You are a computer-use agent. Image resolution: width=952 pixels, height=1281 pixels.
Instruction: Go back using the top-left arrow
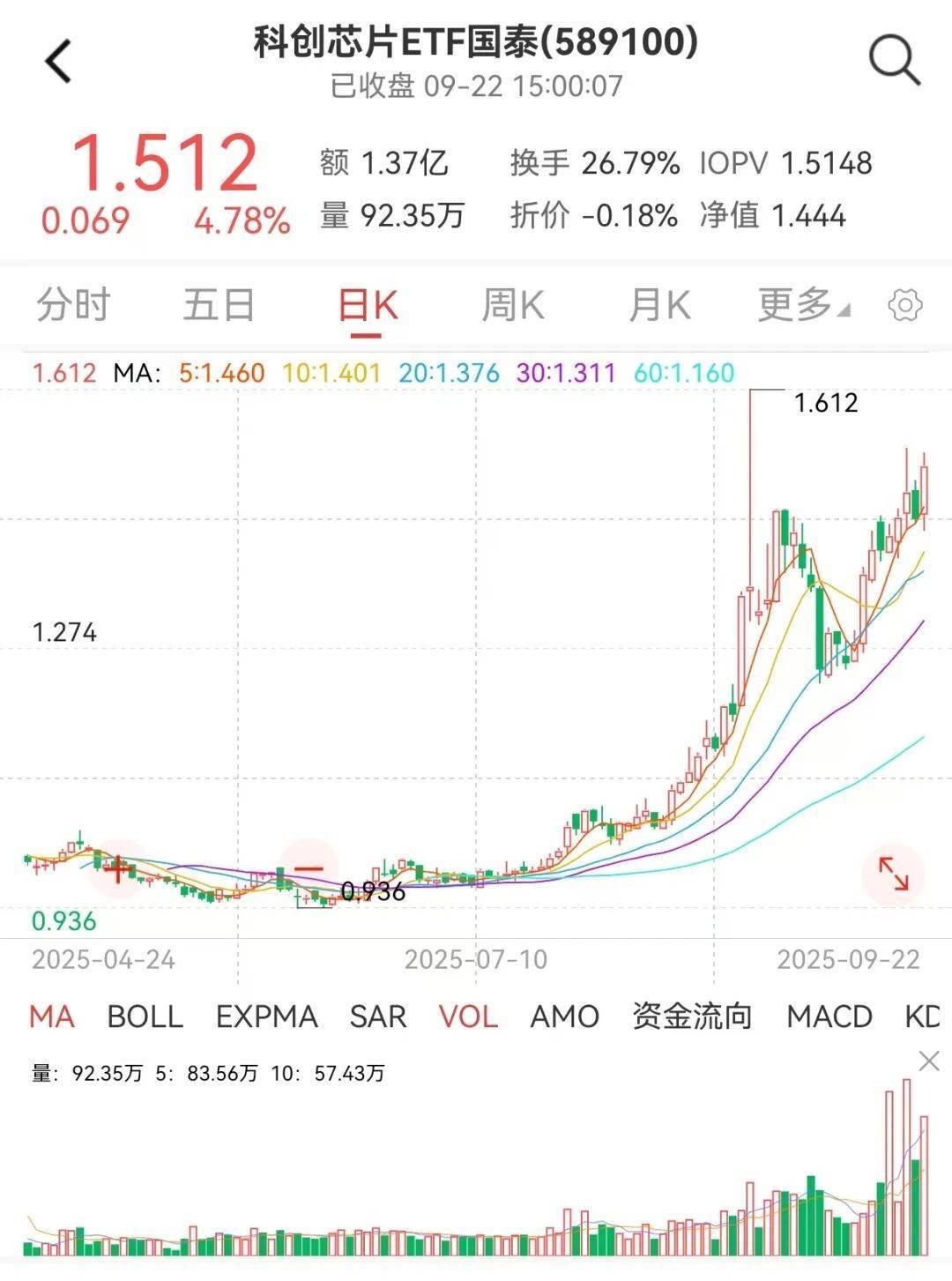coord(58,63)
